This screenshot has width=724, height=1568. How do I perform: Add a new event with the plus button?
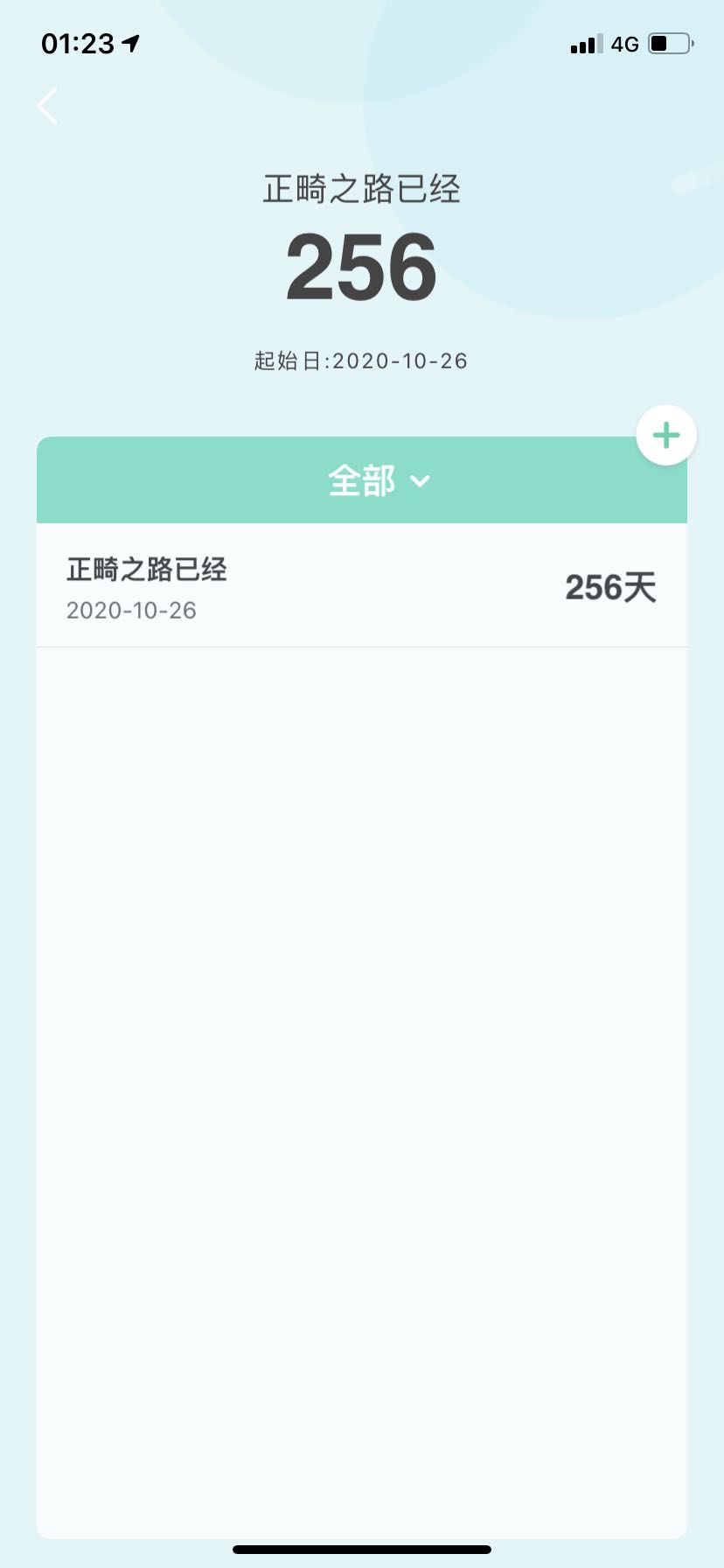[665, 435]
